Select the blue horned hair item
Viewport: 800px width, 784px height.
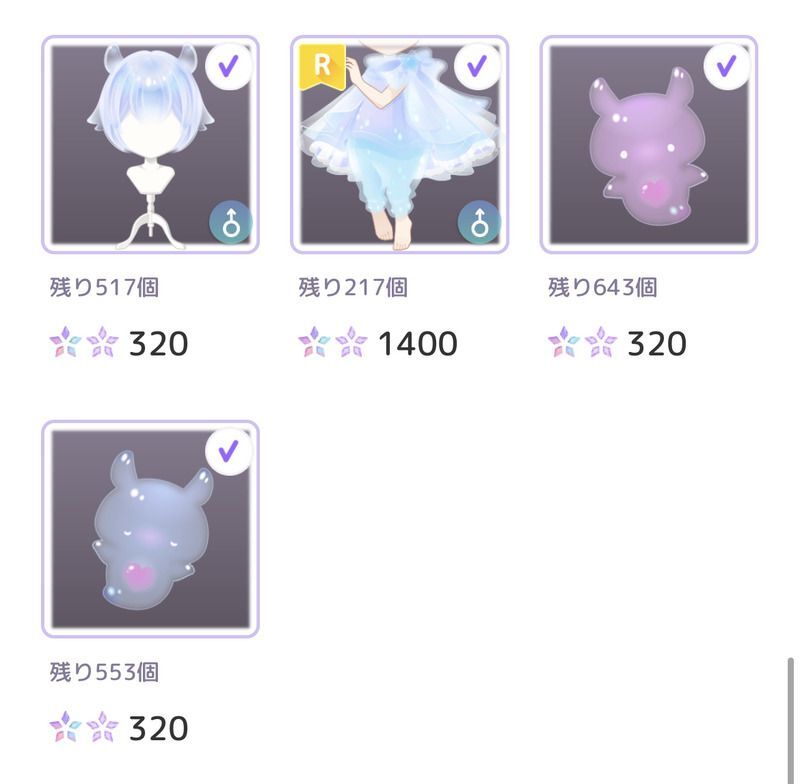pos(150,145)
